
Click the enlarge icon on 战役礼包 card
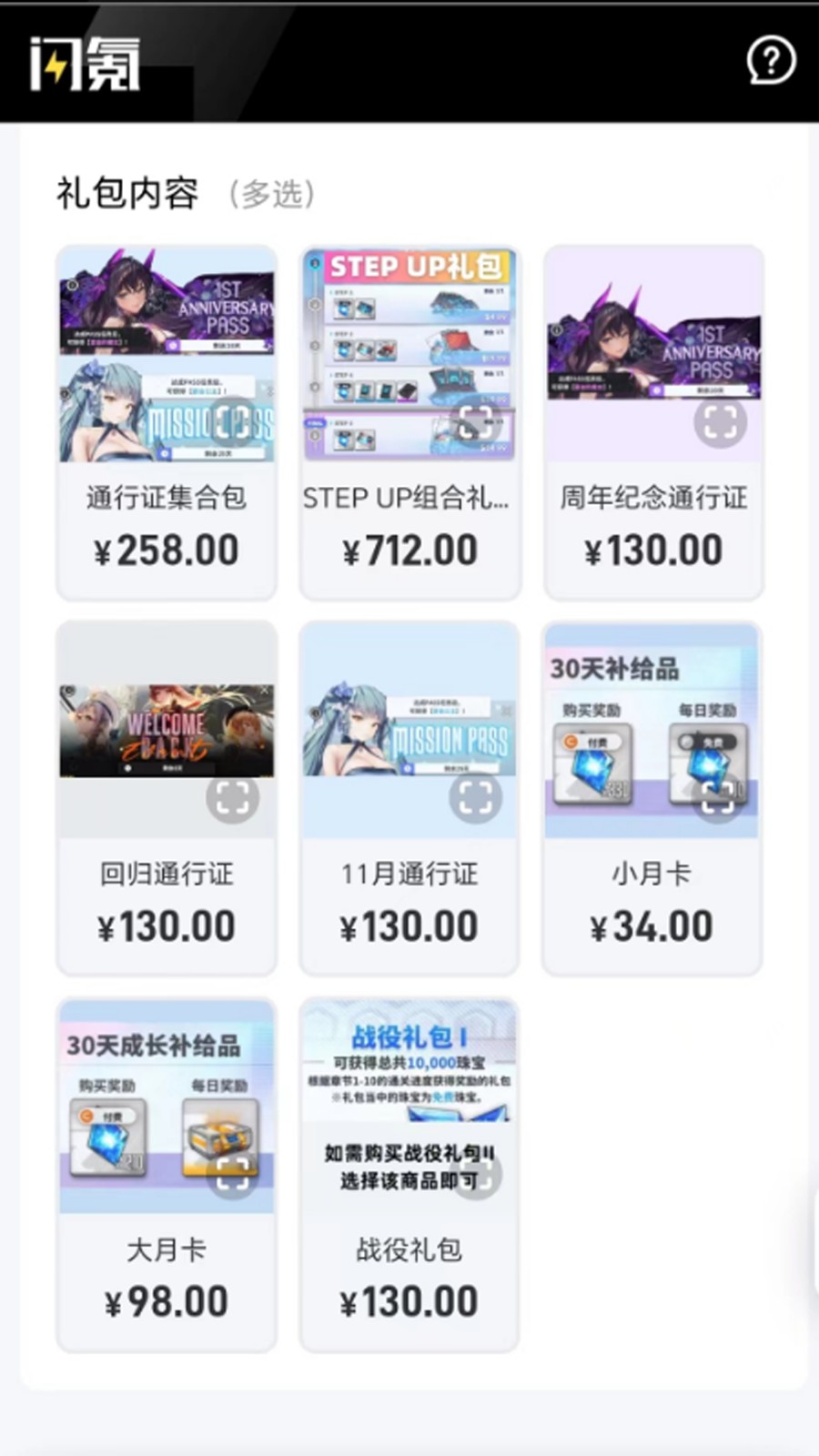coord(477,1174)
